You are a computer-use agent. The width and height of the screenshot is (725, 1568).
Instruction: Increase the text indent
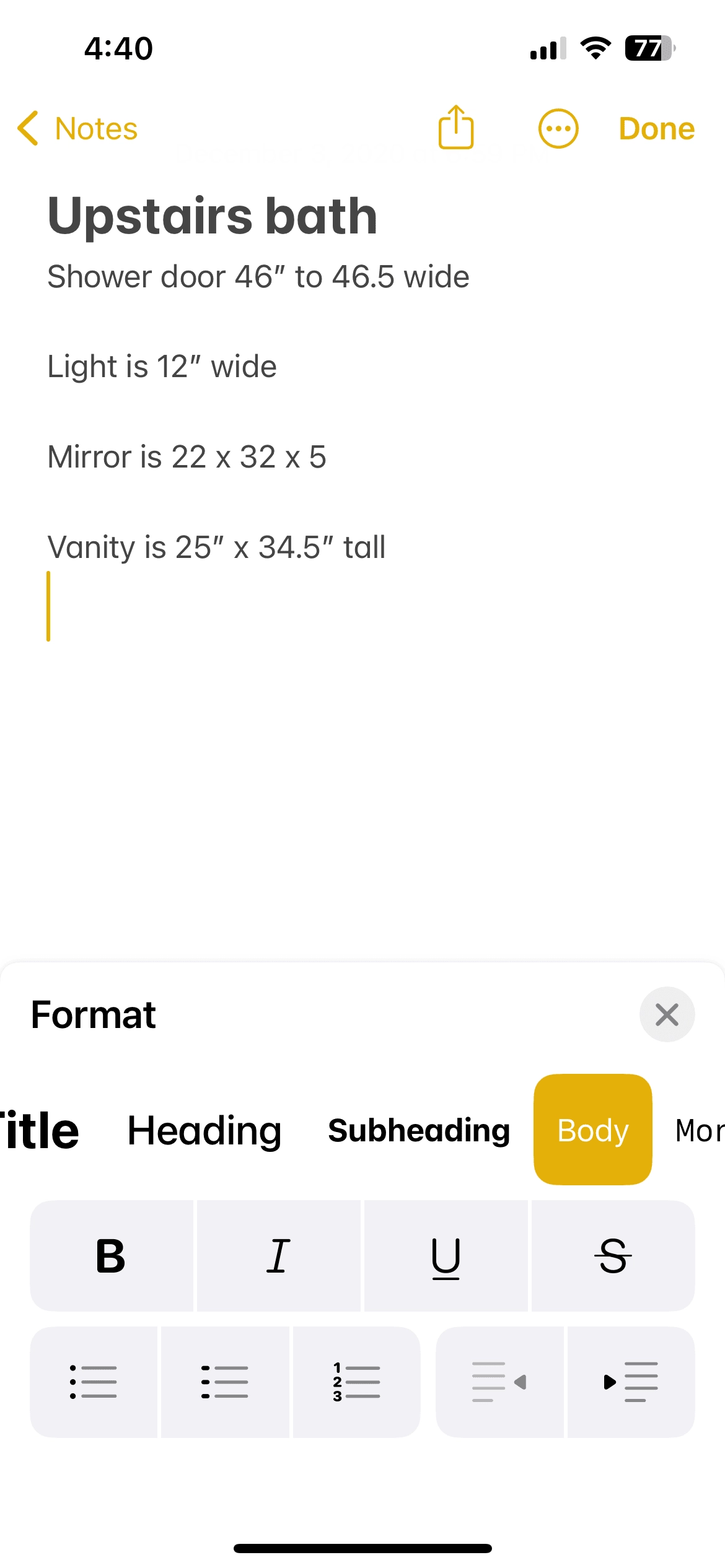631,1382
